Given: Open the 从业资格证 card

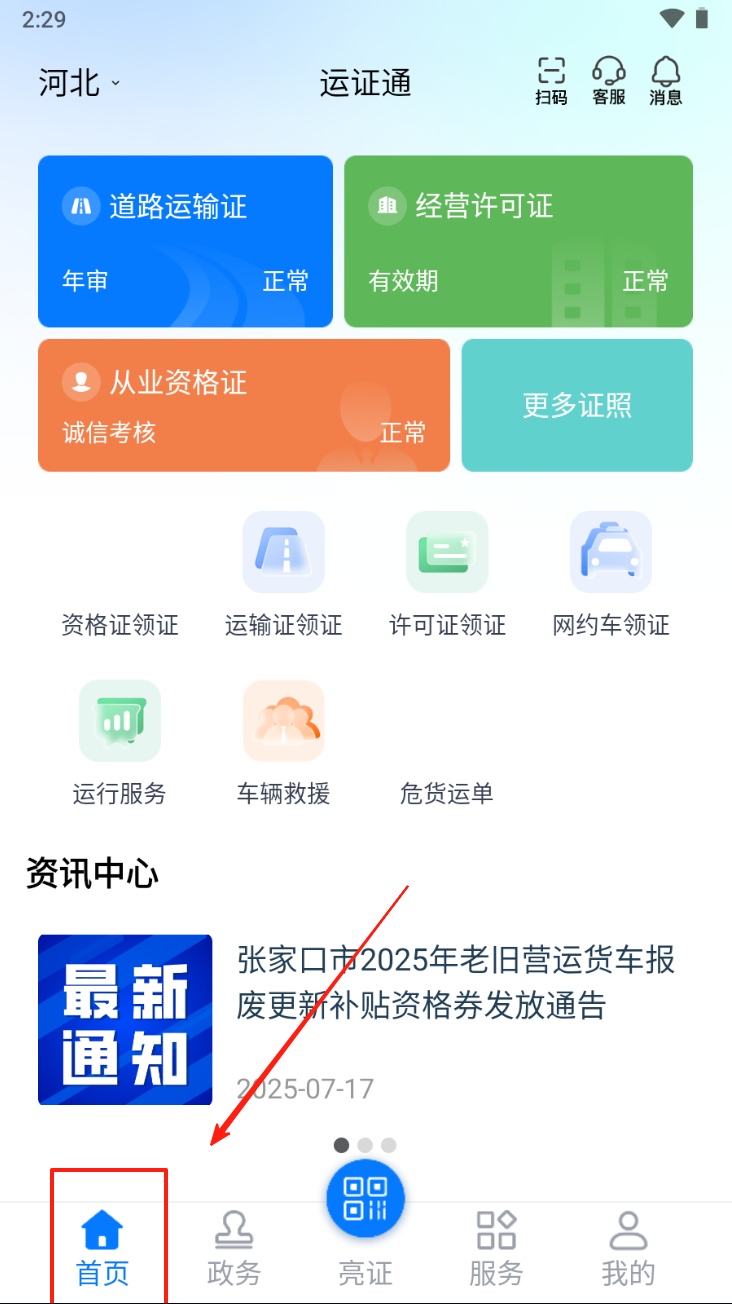Looking at the screenshot, I should pyautogui.click(x=243, y=405).
